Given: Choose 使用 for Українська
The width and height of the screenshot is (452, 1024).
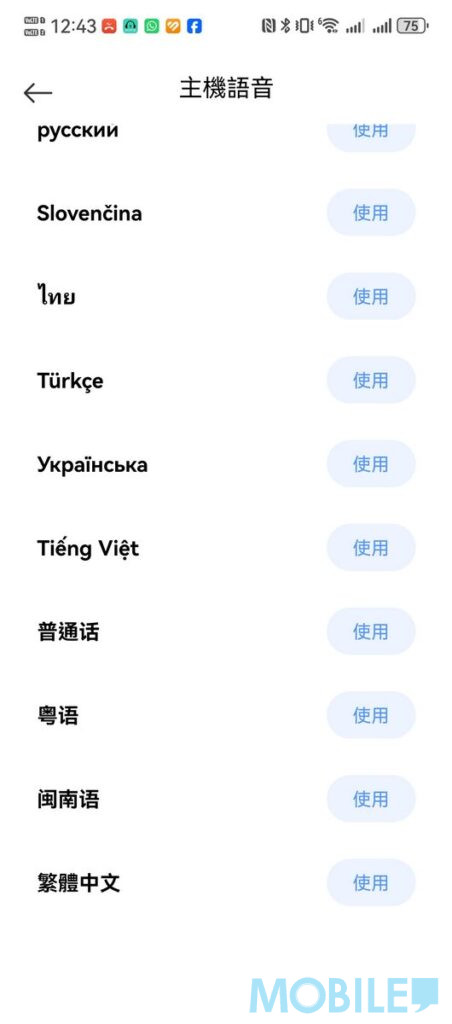Looking at the screenshot, I should [x=371, y=464].
